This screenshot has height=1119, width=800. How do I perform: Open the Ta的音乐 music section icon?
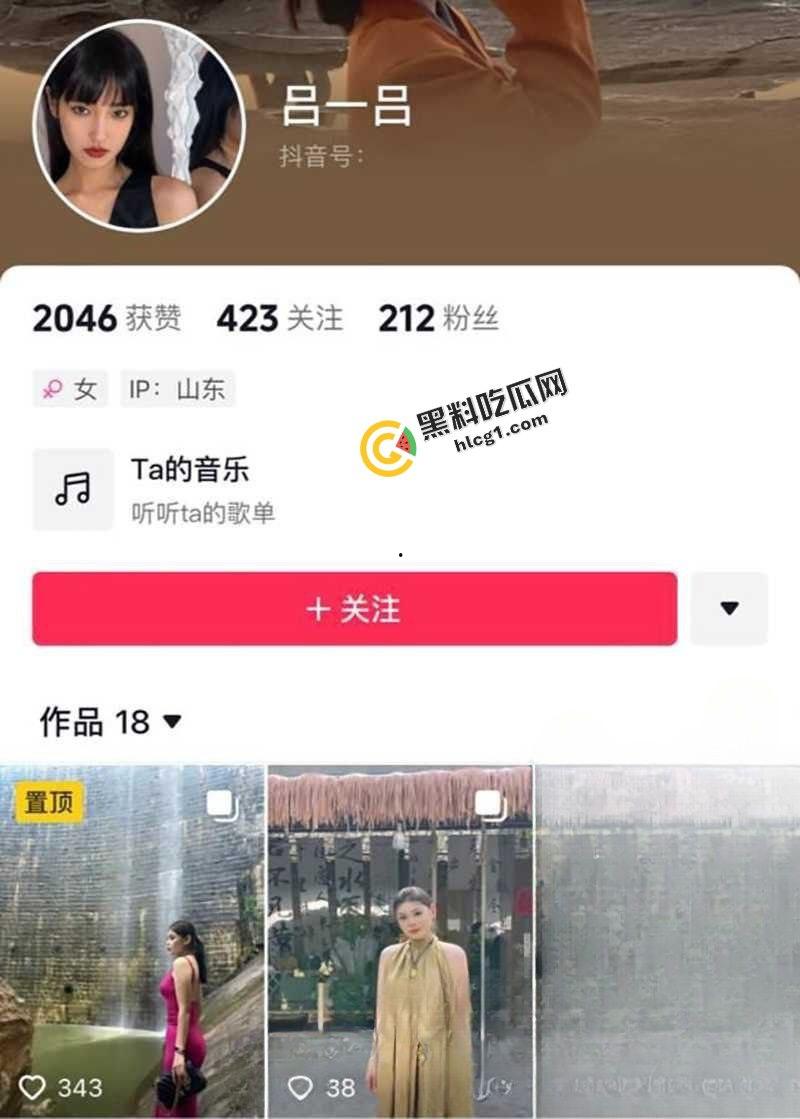coord(71,490)
